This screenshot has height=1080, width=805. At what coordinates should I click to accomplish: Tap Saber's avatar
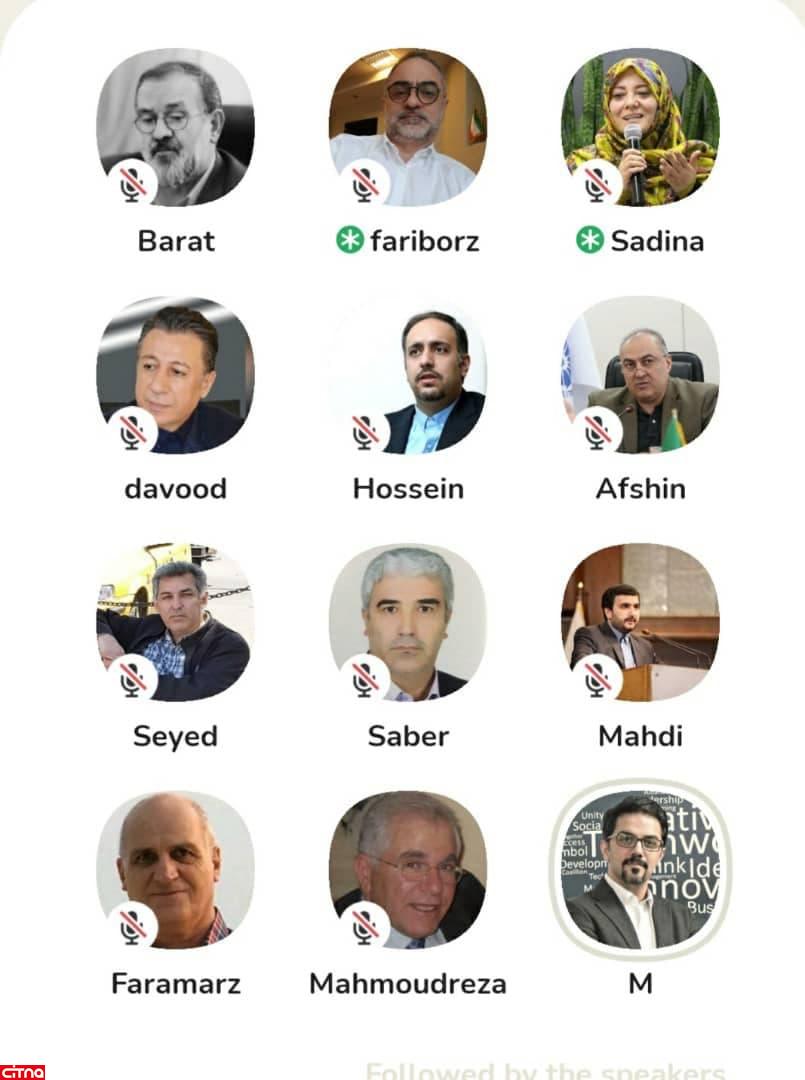pyautogui.click(x=408, y=622)
